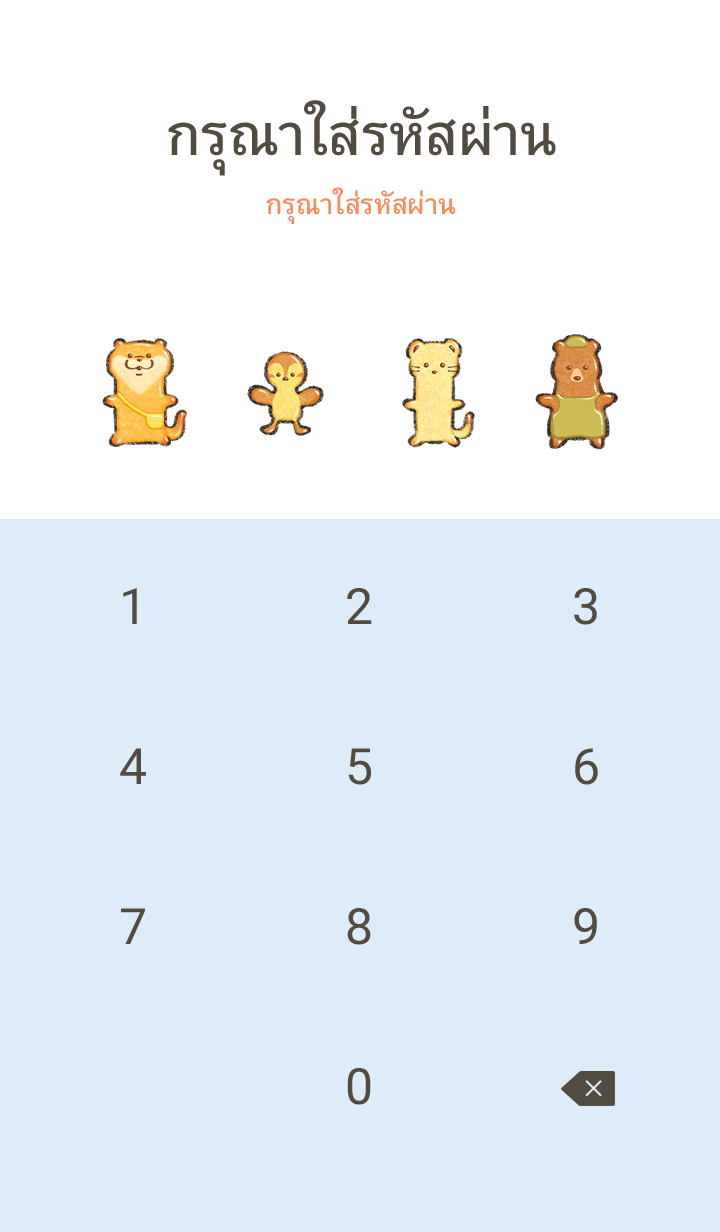Enter digit 1 on the keypad
The height and width of the screenshot is (1232, 720).
click(132, 607)
